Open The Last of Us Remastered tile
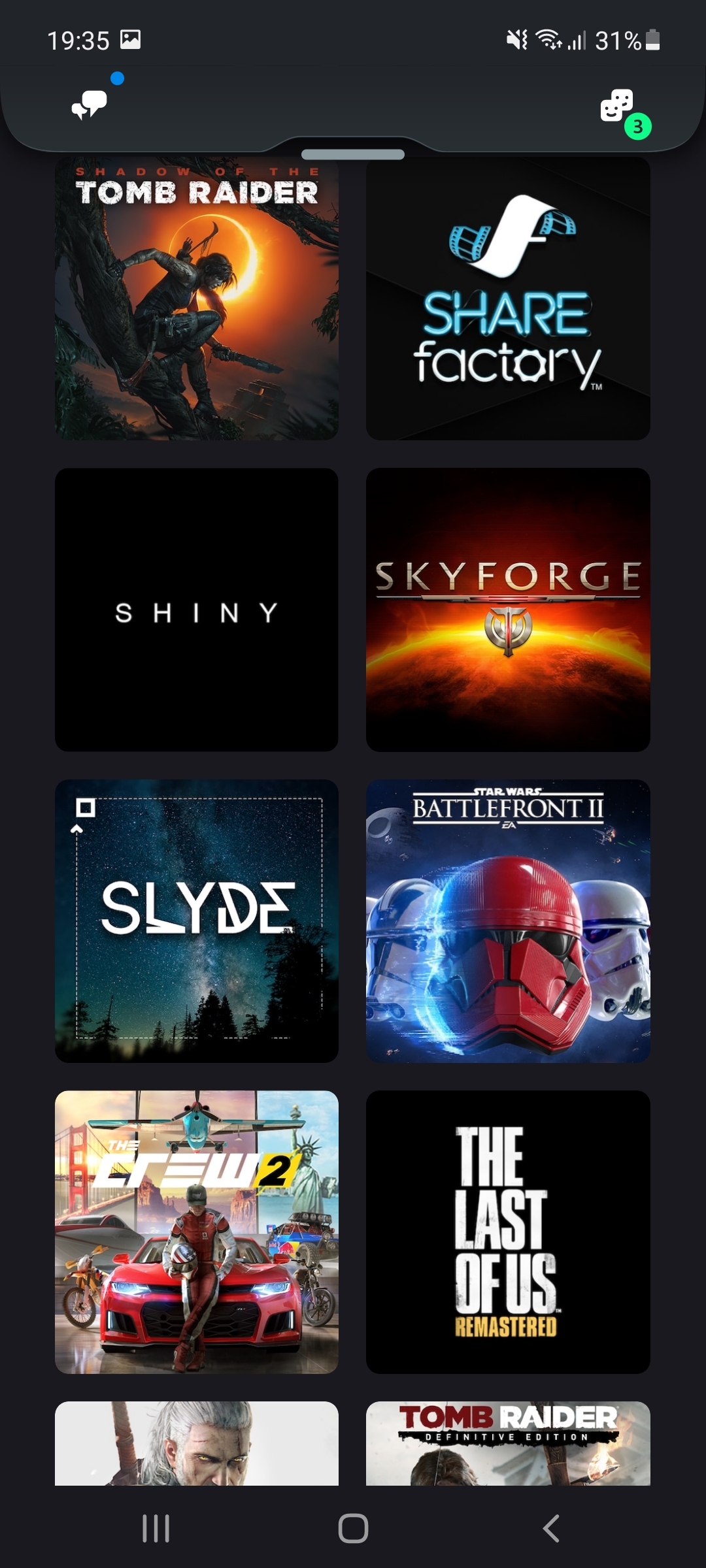This screenshot has height=1568, width=706. point(508,1232)
